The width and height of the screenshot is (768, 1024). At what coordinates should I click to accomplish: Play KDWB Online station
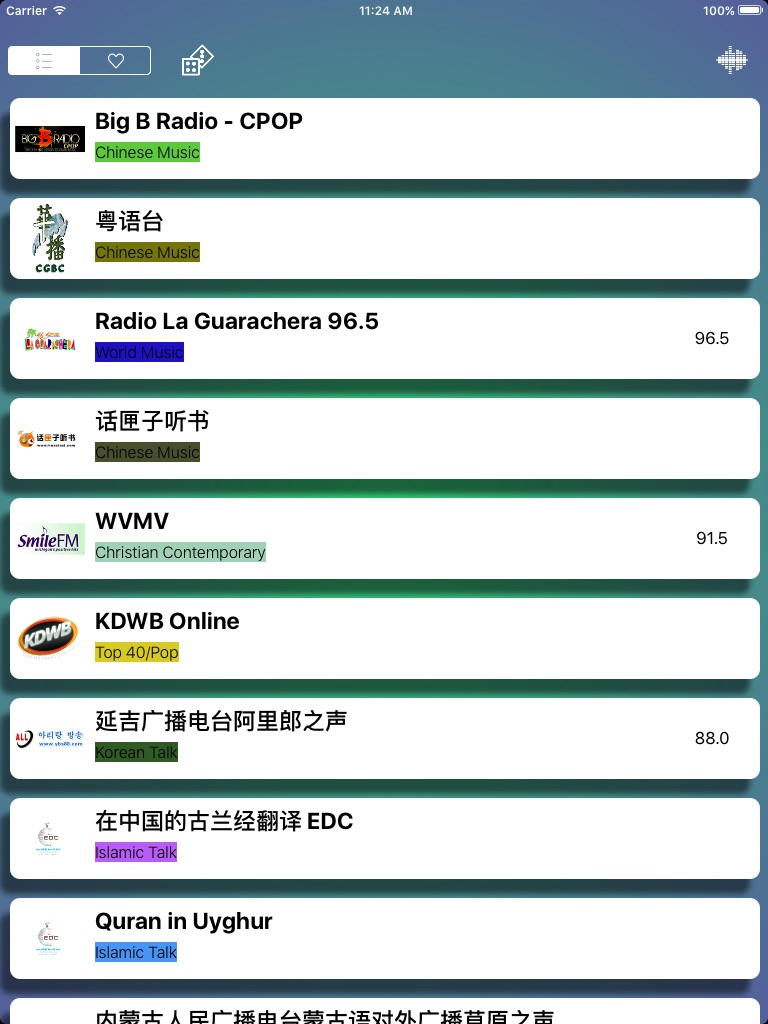pyautogui.click(x=384, y=638)
